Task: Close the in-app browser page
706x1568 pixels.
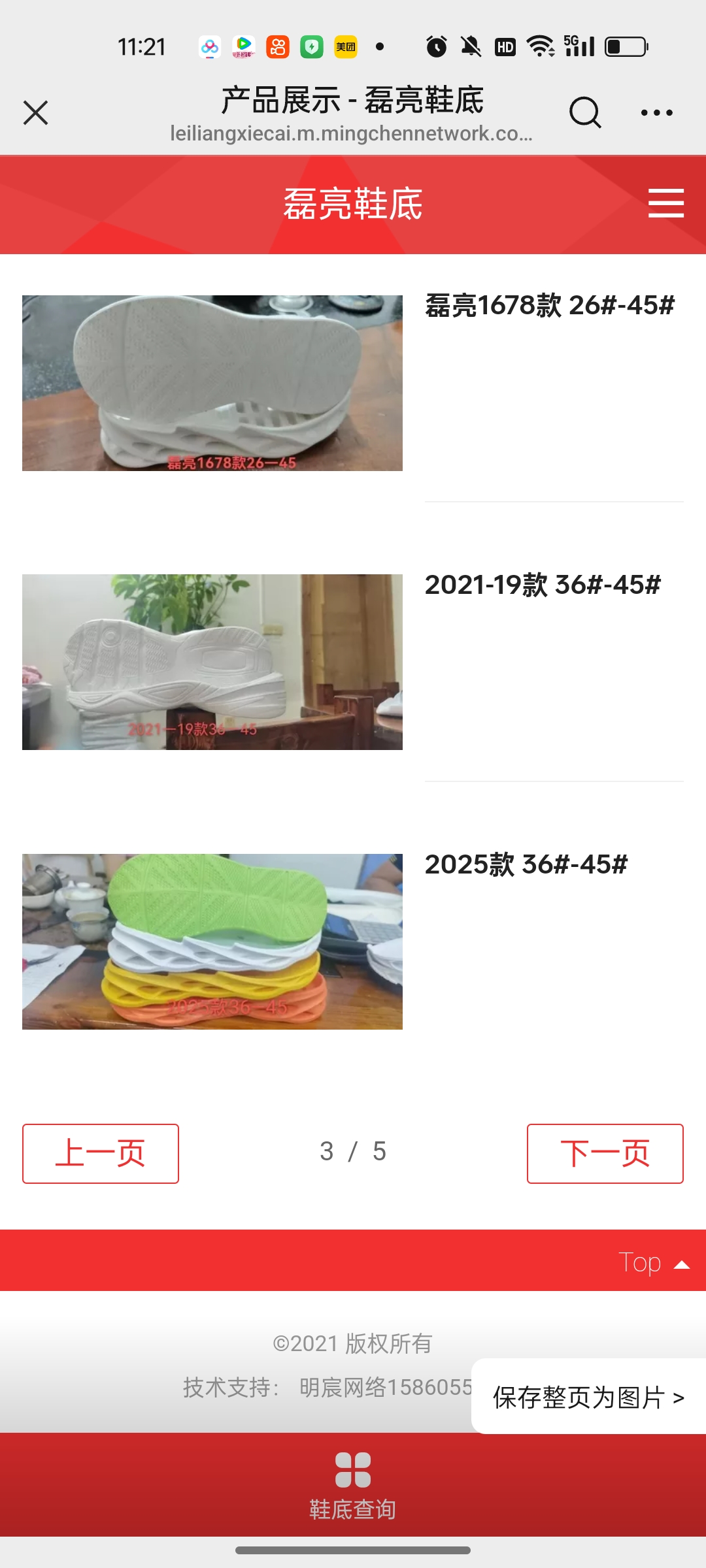Action: tap(35, 112)
